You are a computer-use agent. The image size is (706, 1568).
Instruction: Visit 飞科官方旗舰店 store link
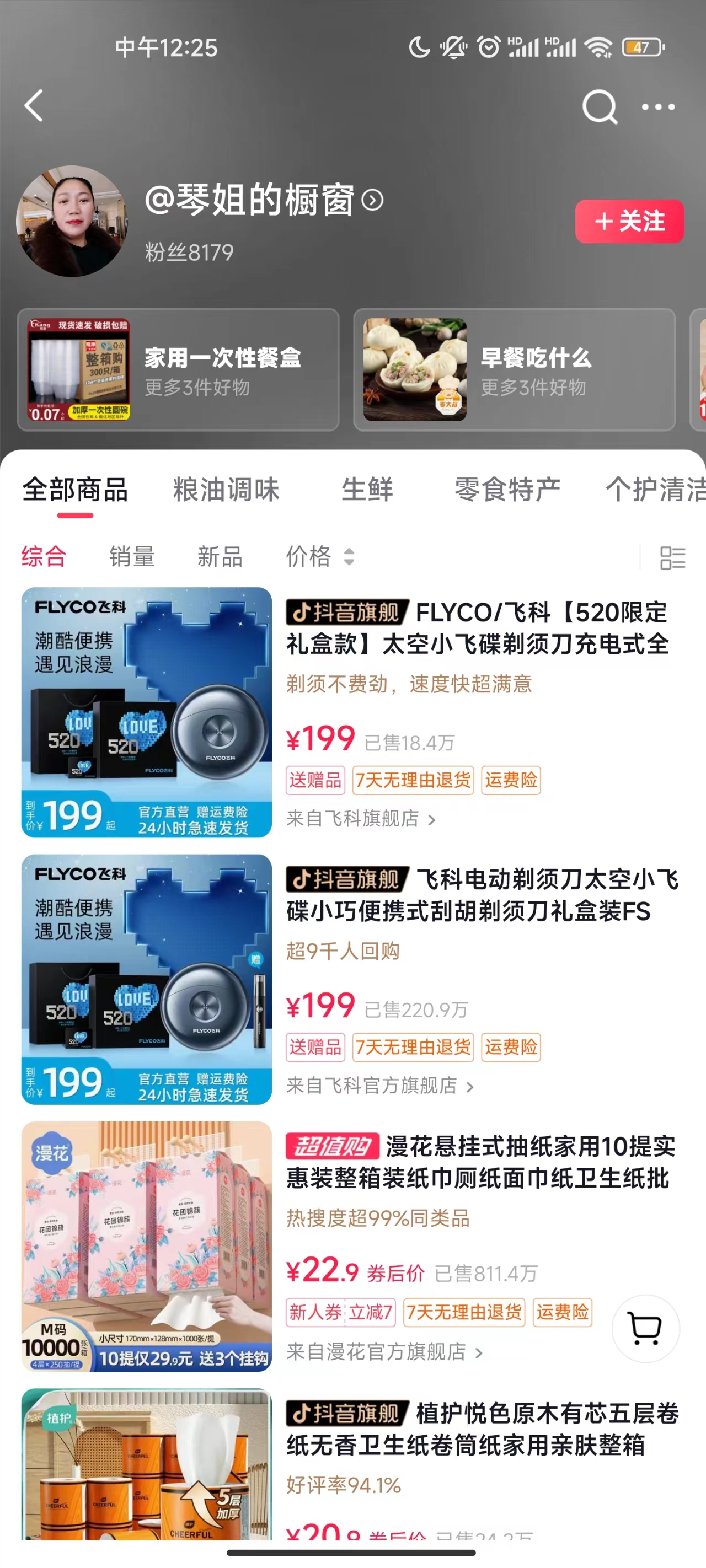(379, 1085)
